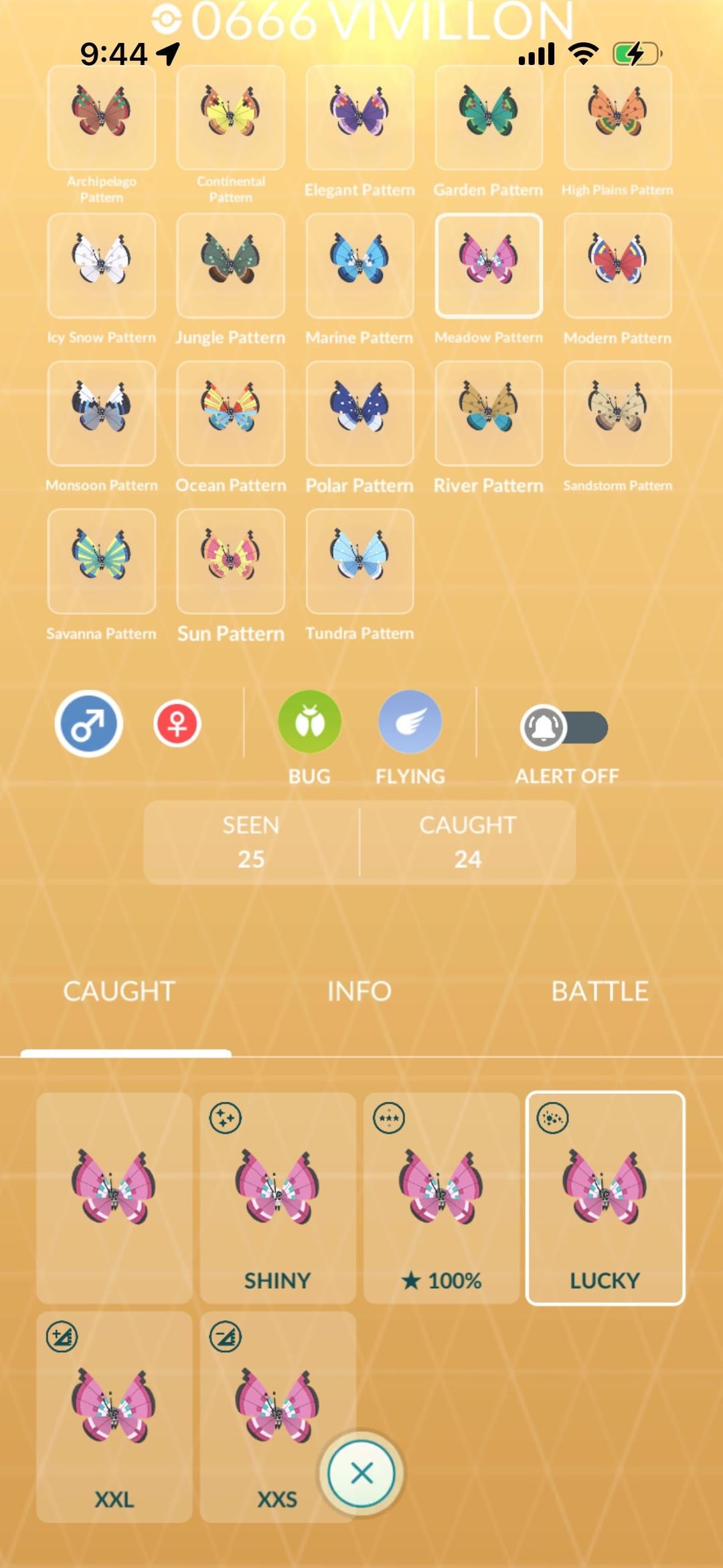Select the Archipelago Pattern Vivillon
Image resolution: width=723 pixels, height=1568 pixels.
(102, 117)
